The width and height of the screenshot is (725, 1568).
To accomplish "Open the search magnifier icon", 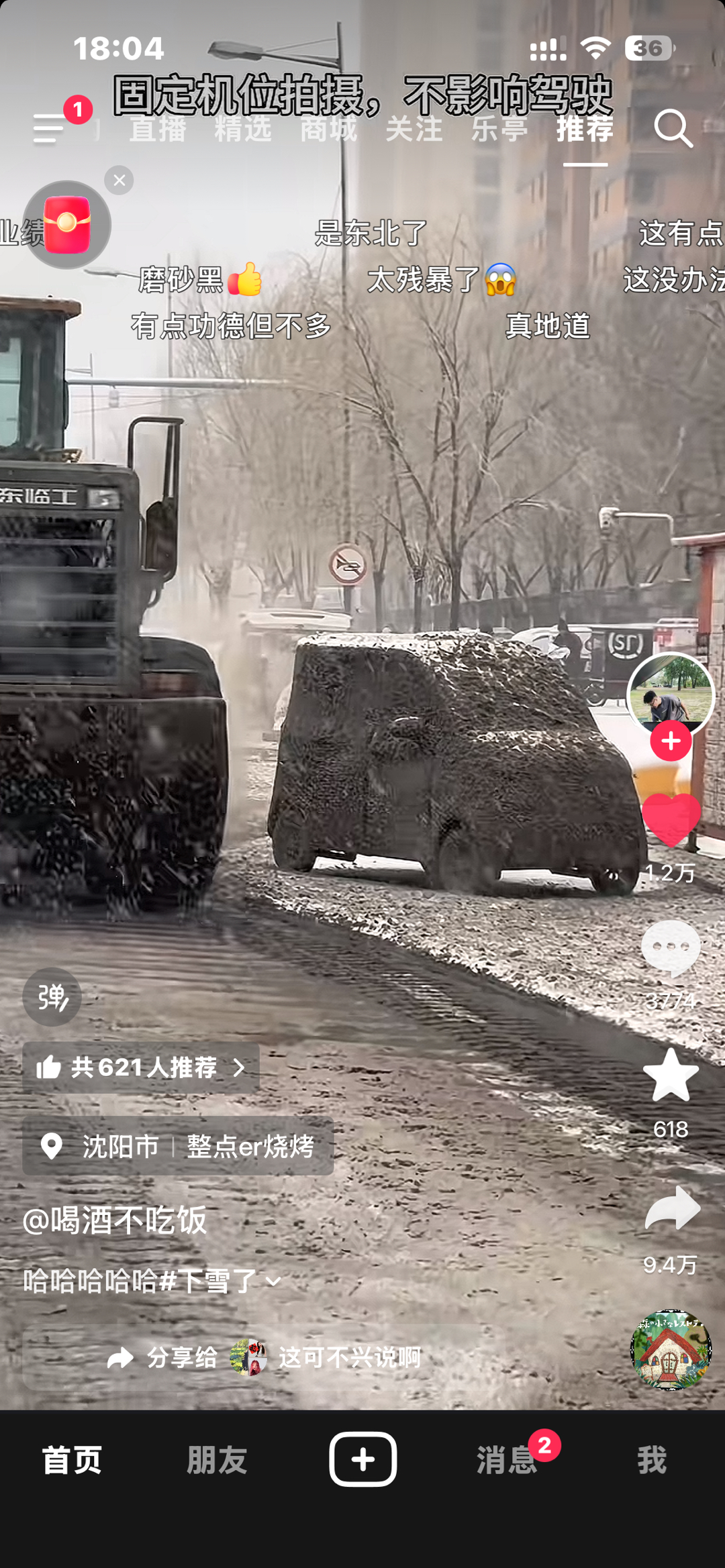I will [x=673, y=128].
